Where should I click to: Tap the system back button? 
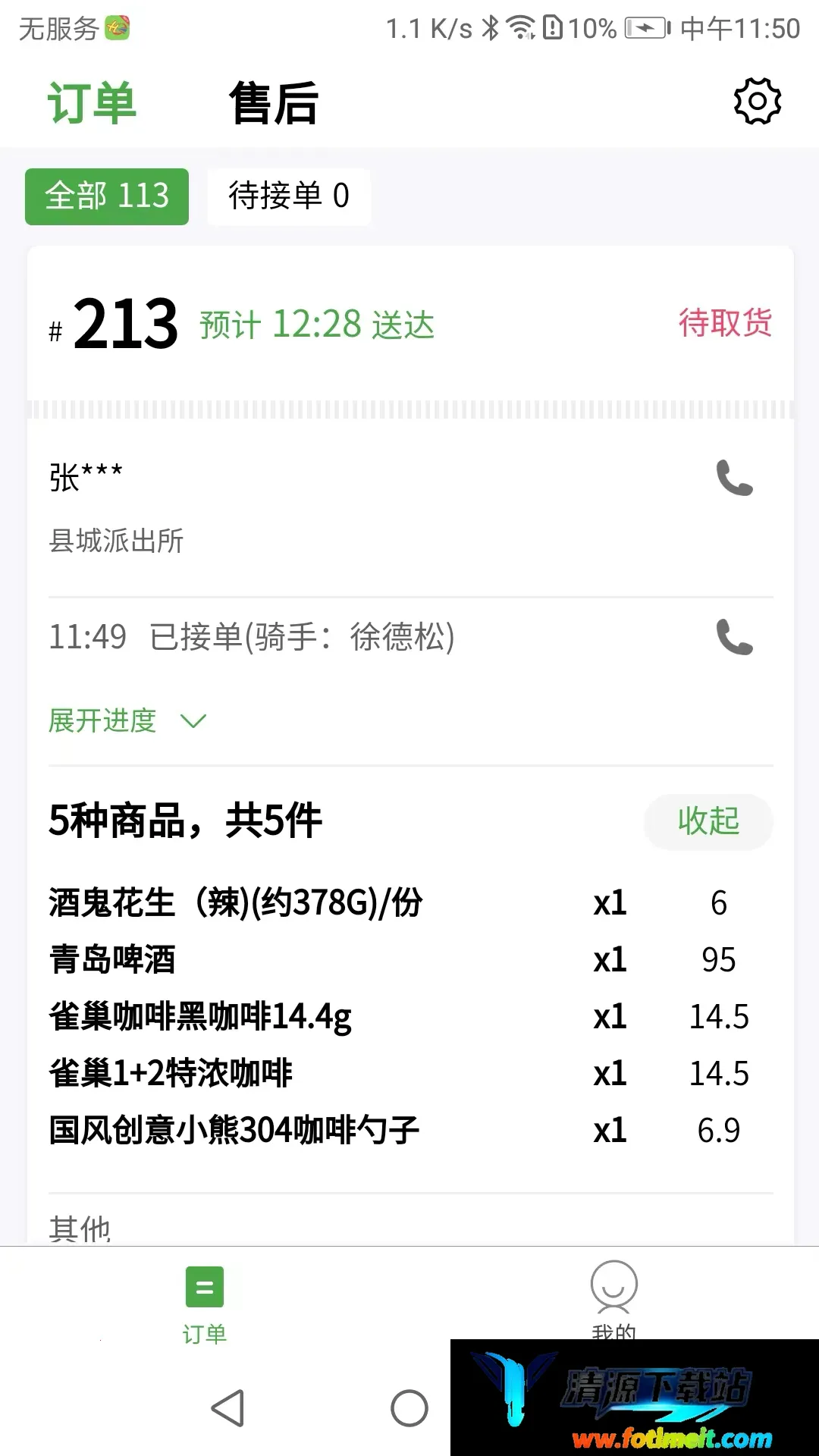(227, 1408)
